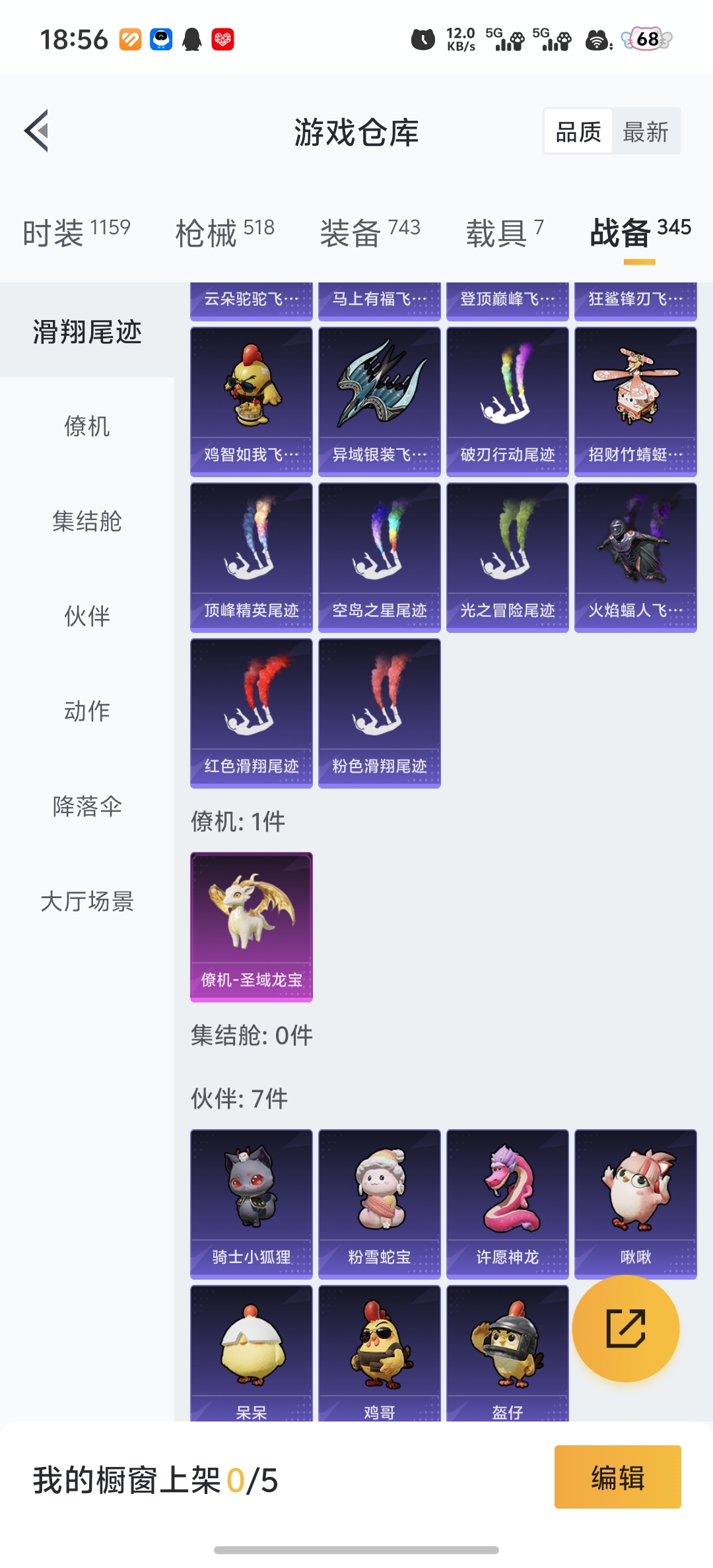Select the 火焰蝠人飞 item

coord(635,556)
